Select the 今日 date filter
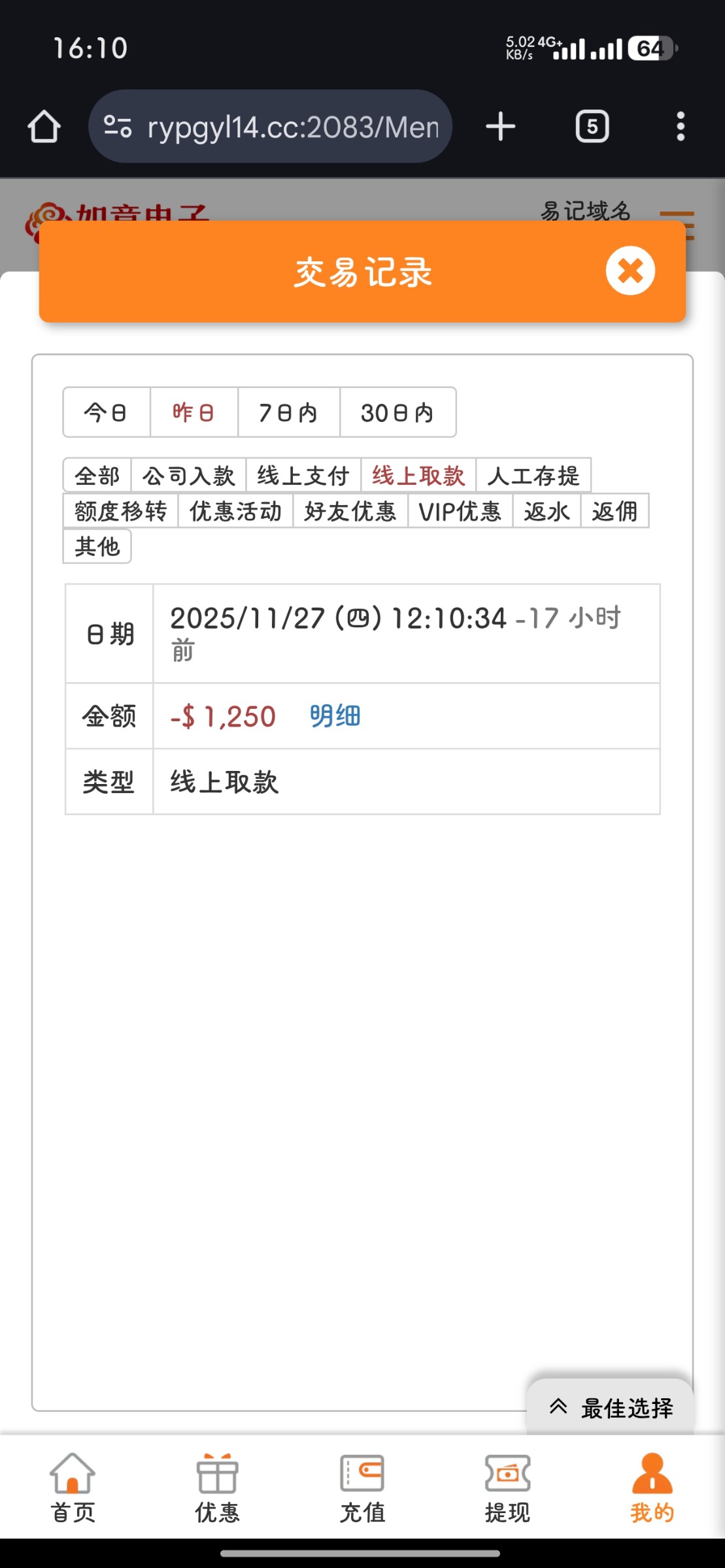Screen dimensions: 725x1568 coord(107,412)
